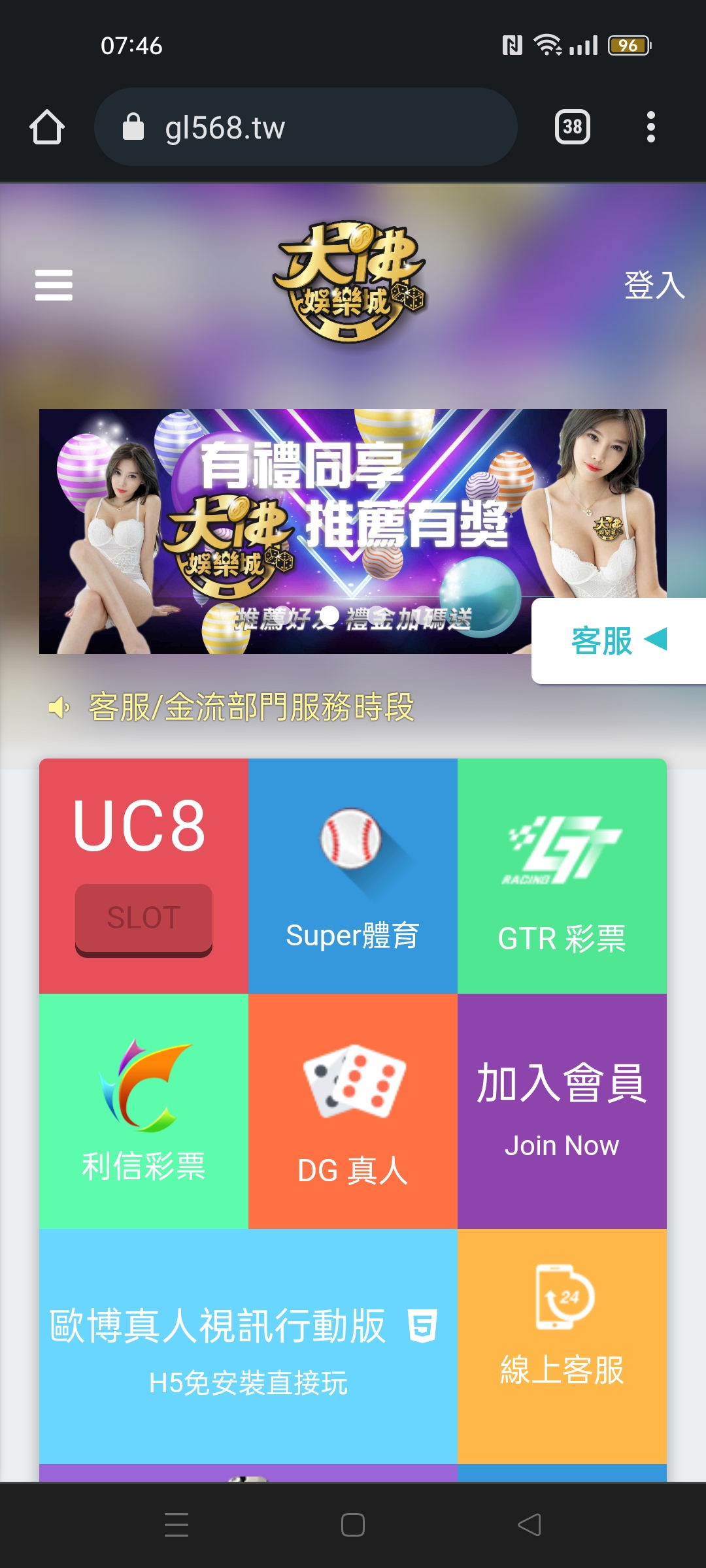Choose the DG 真人 tile

click(353, 1111)
